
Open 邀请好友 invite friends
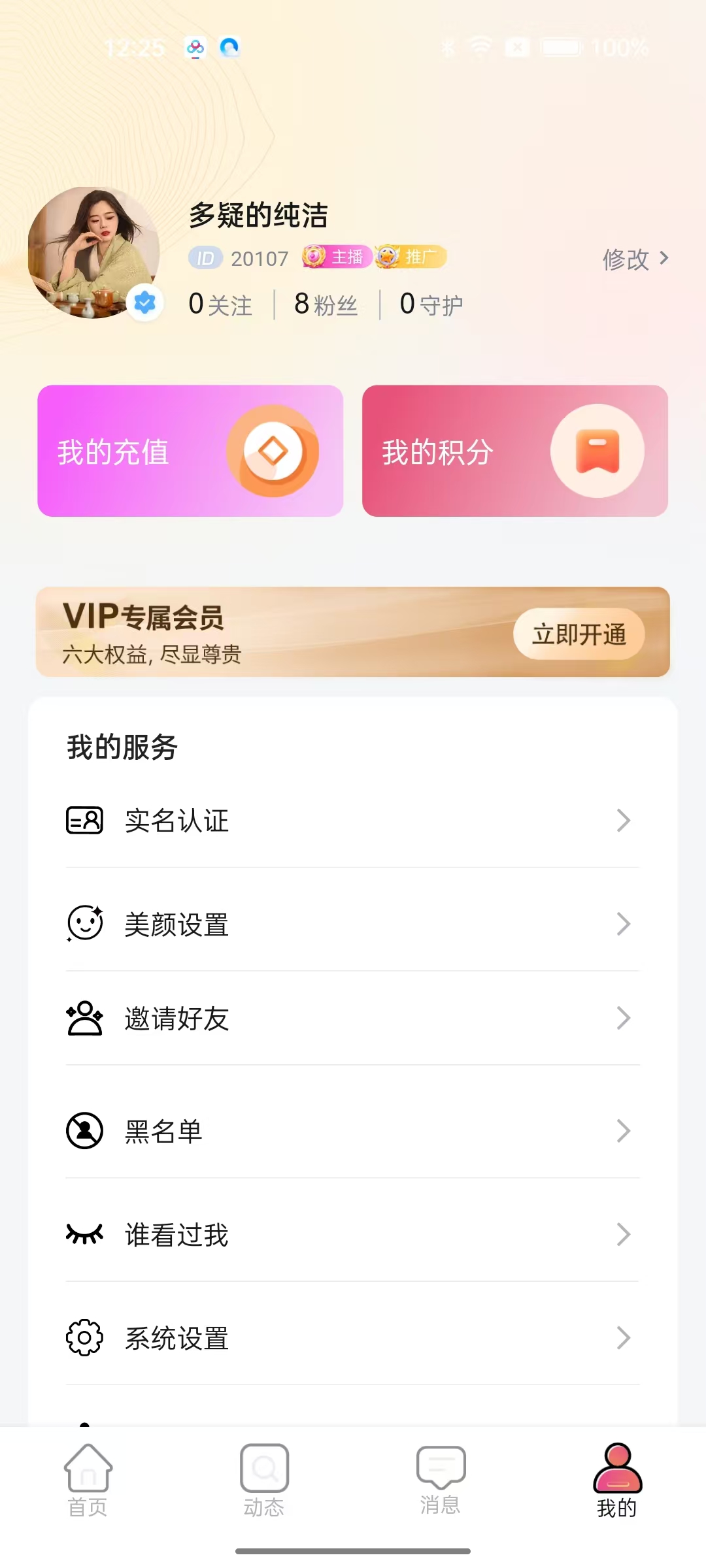coord(352,1018)
